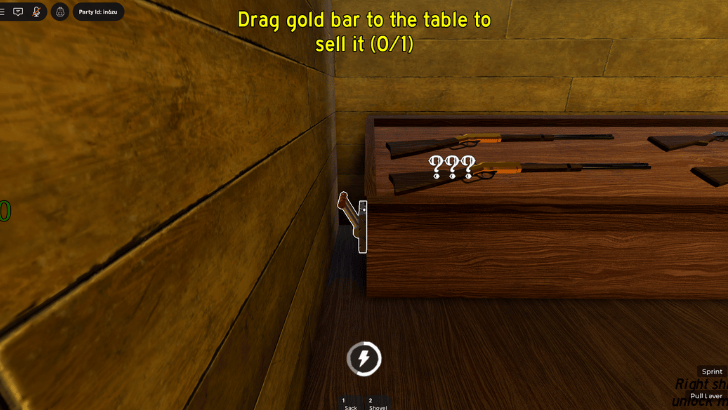
Task: Open the chat window icon
Action: (17, 11)
